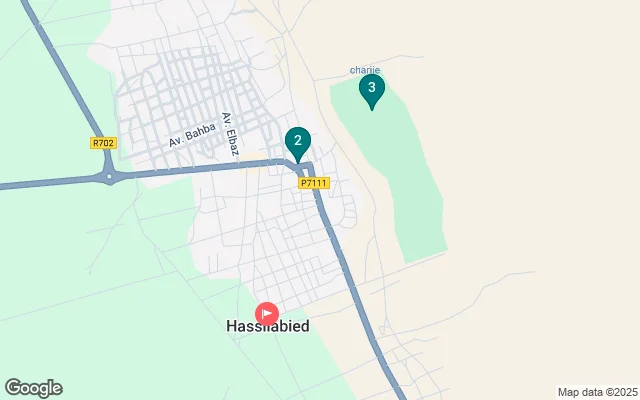
Task: Select map marker number 2
Action: 297,141
